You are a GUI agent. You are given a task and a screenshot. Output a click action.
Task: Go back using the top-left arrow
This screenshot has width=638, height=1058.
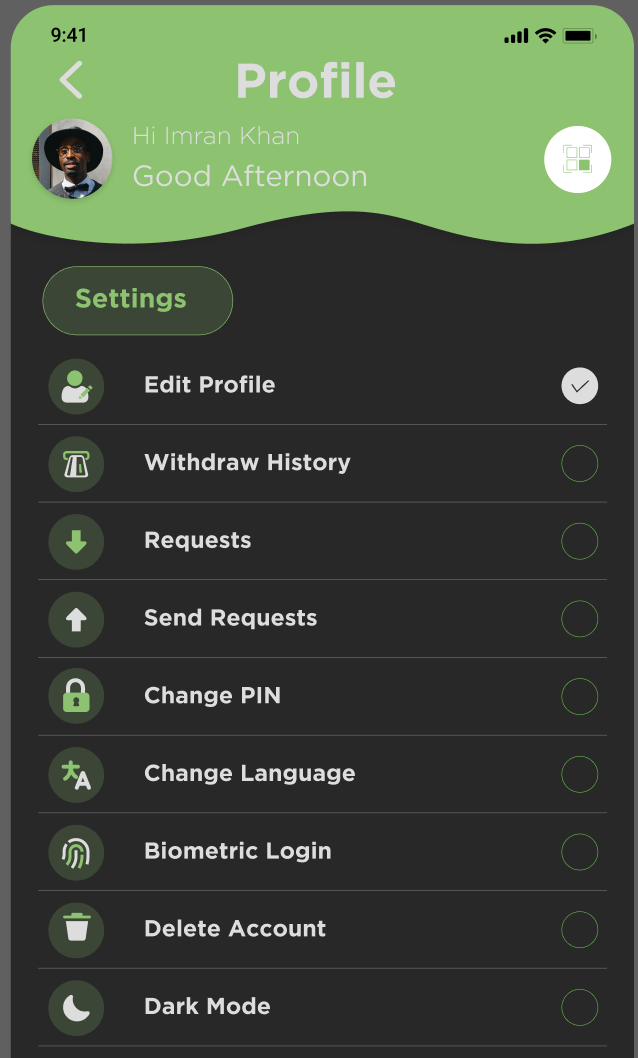(71, 80)
